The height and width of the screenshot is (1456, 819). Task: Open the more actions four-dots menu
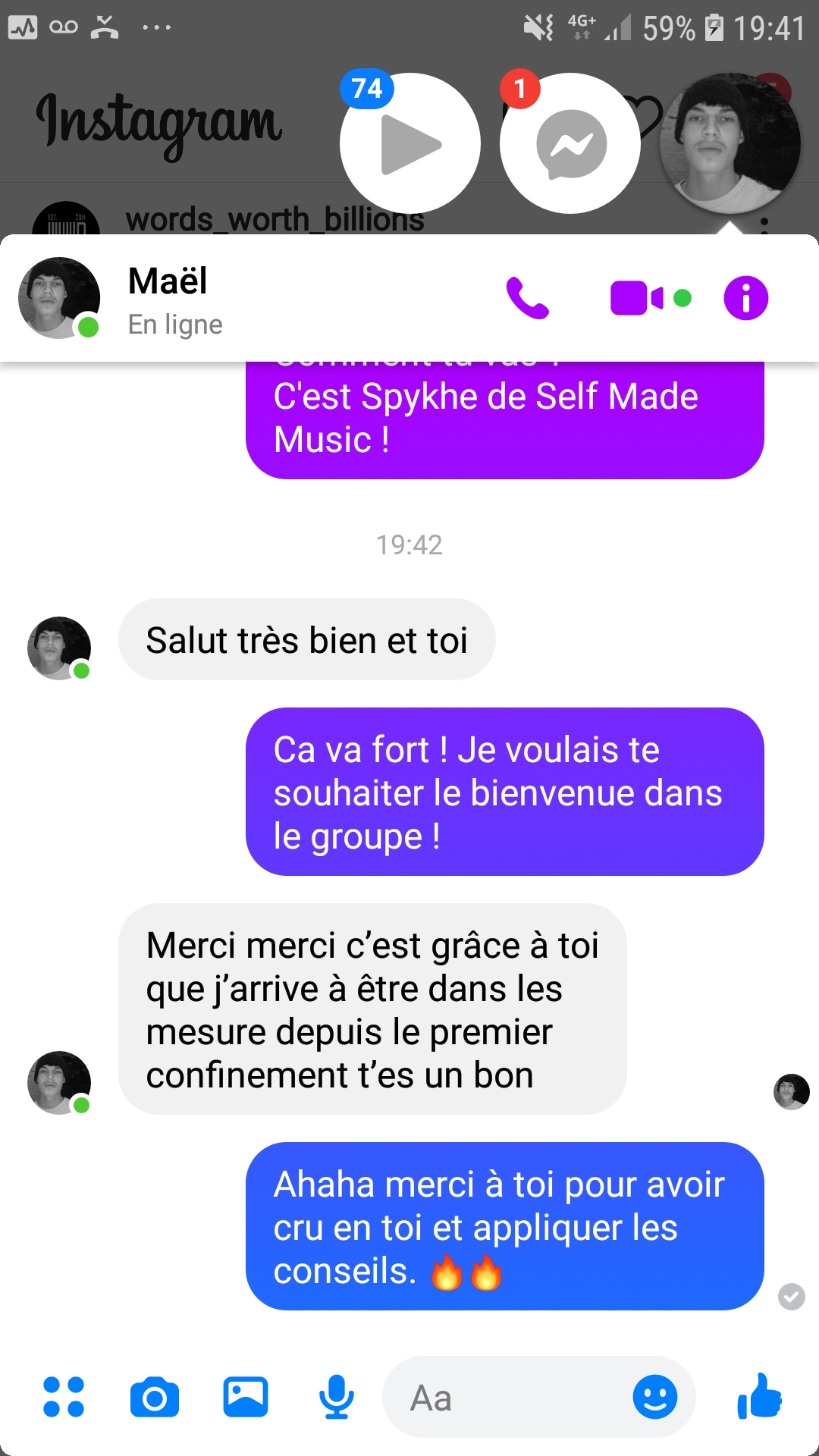[x=64, y=1397]
